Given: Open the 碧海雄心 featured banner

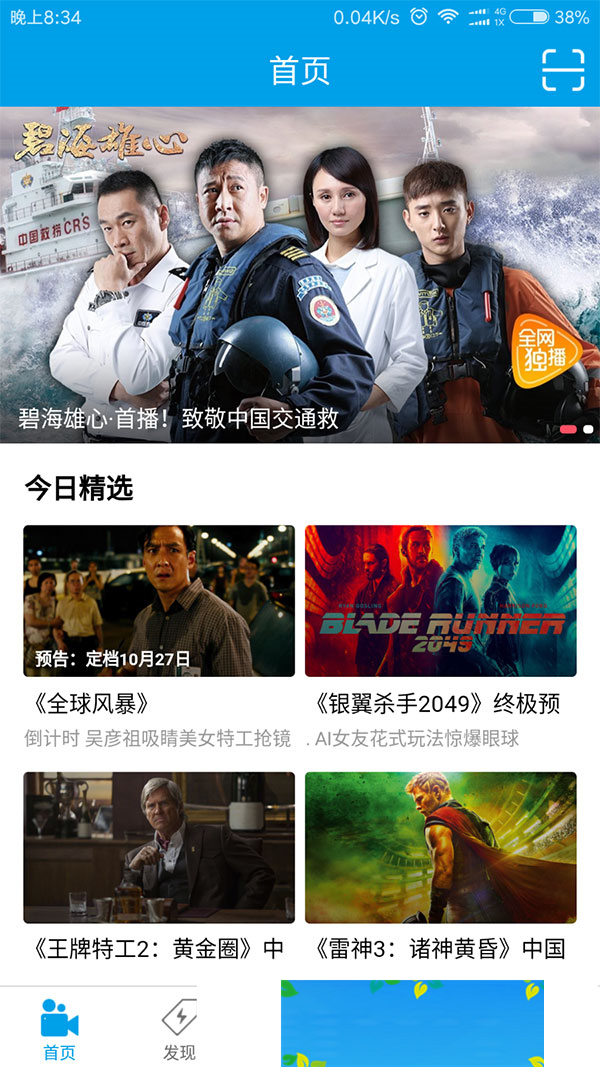Looking at the screenshot, I should (300, 275).
